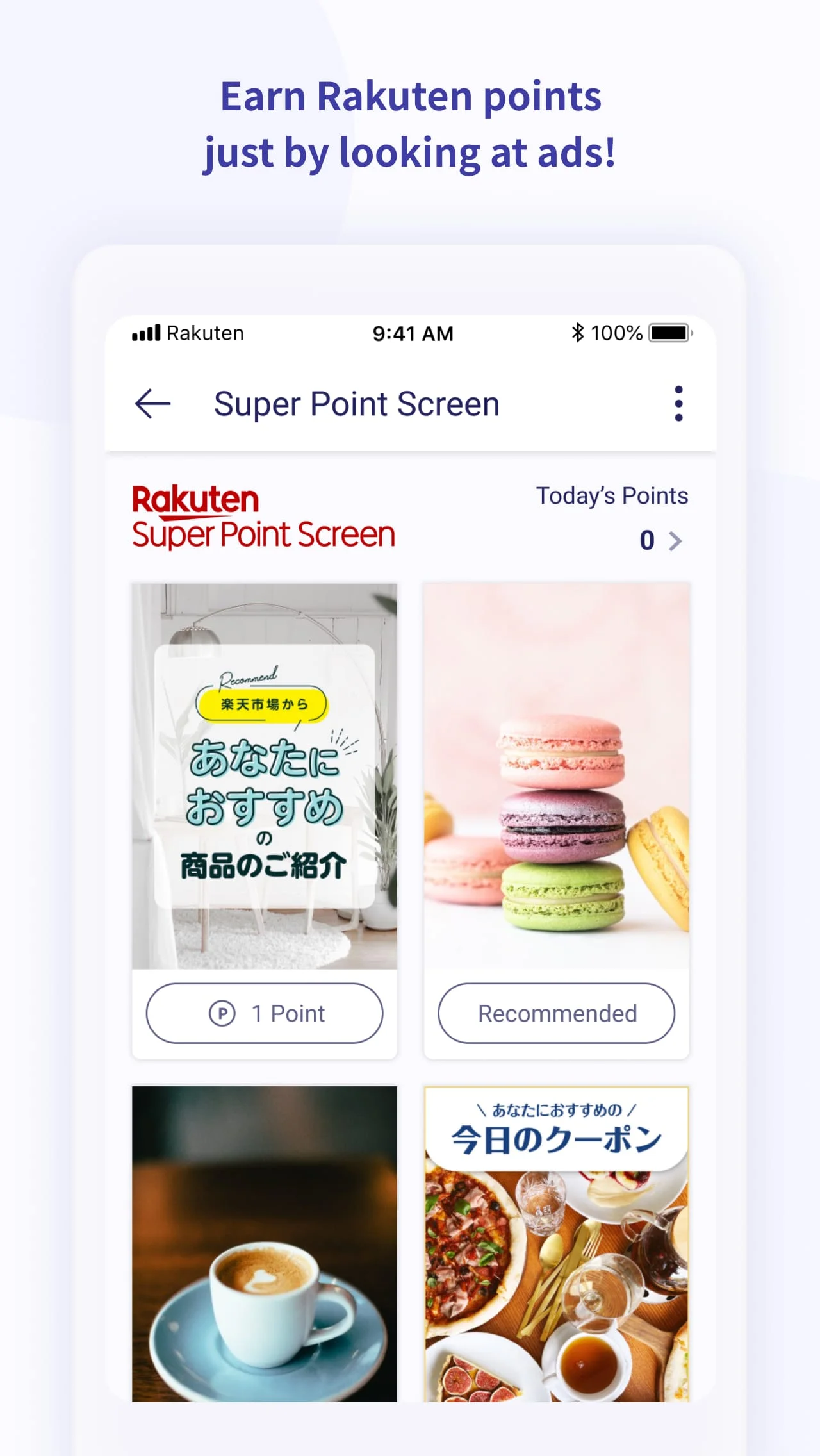Click the back arrow icon
The width and height of the screenshot is (820, 1456).
[152, 402]
